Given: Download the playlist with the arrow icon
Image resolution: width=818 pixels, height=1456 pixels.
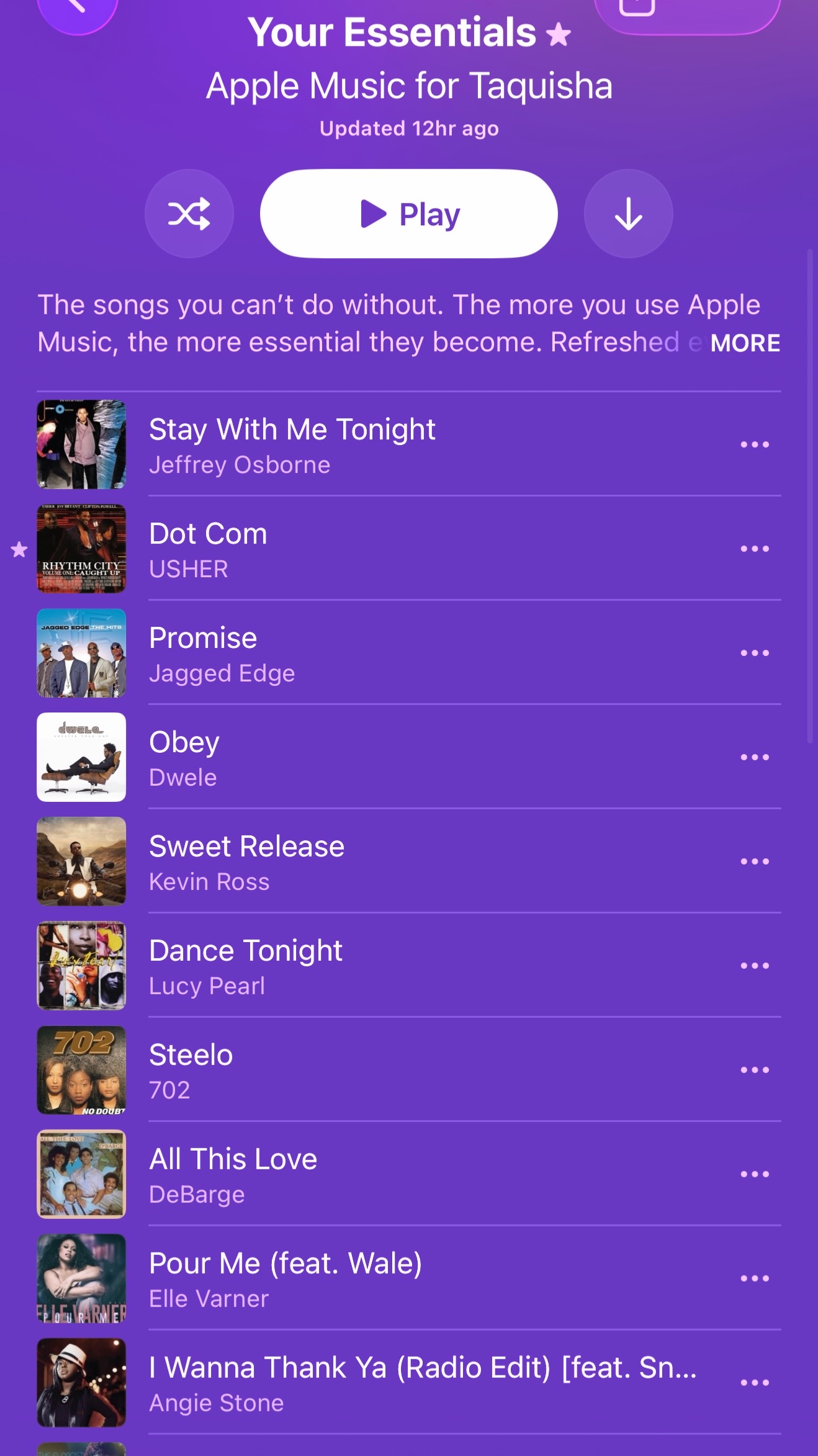Looking at the screenshot, I should coord(629,214).
